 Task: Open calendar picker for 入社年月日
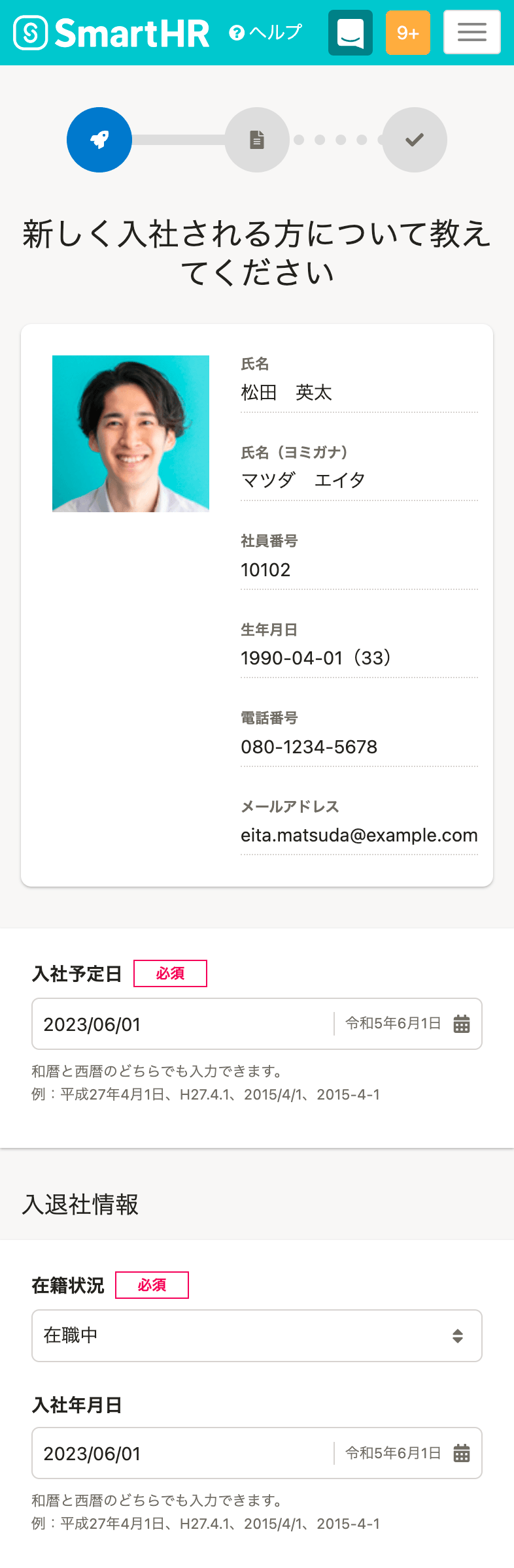click(462, 1453)
